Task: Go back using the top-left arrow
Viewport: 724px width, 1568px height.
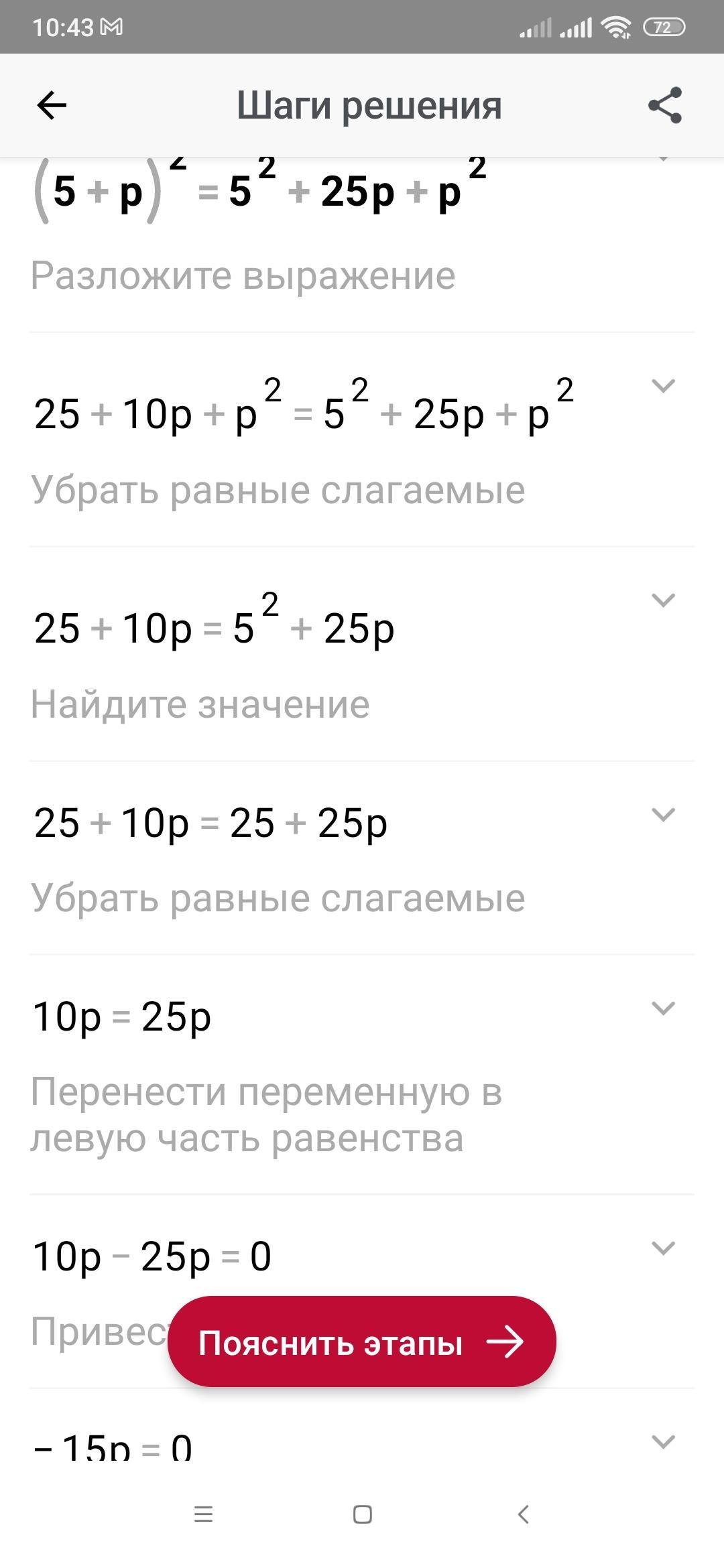Action: 52,105
